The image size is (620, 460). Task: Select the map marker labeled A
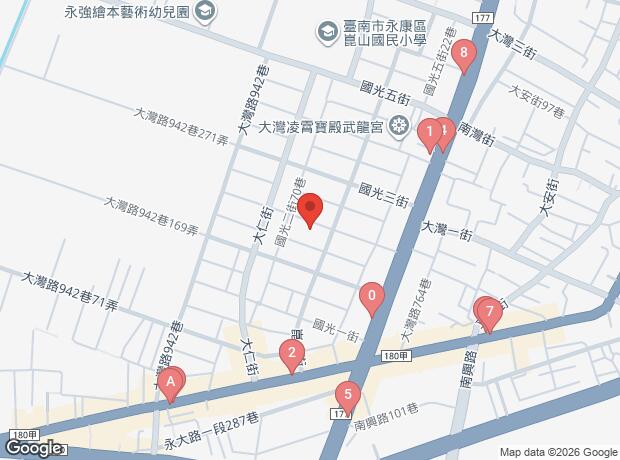click(x=170, y=382)
